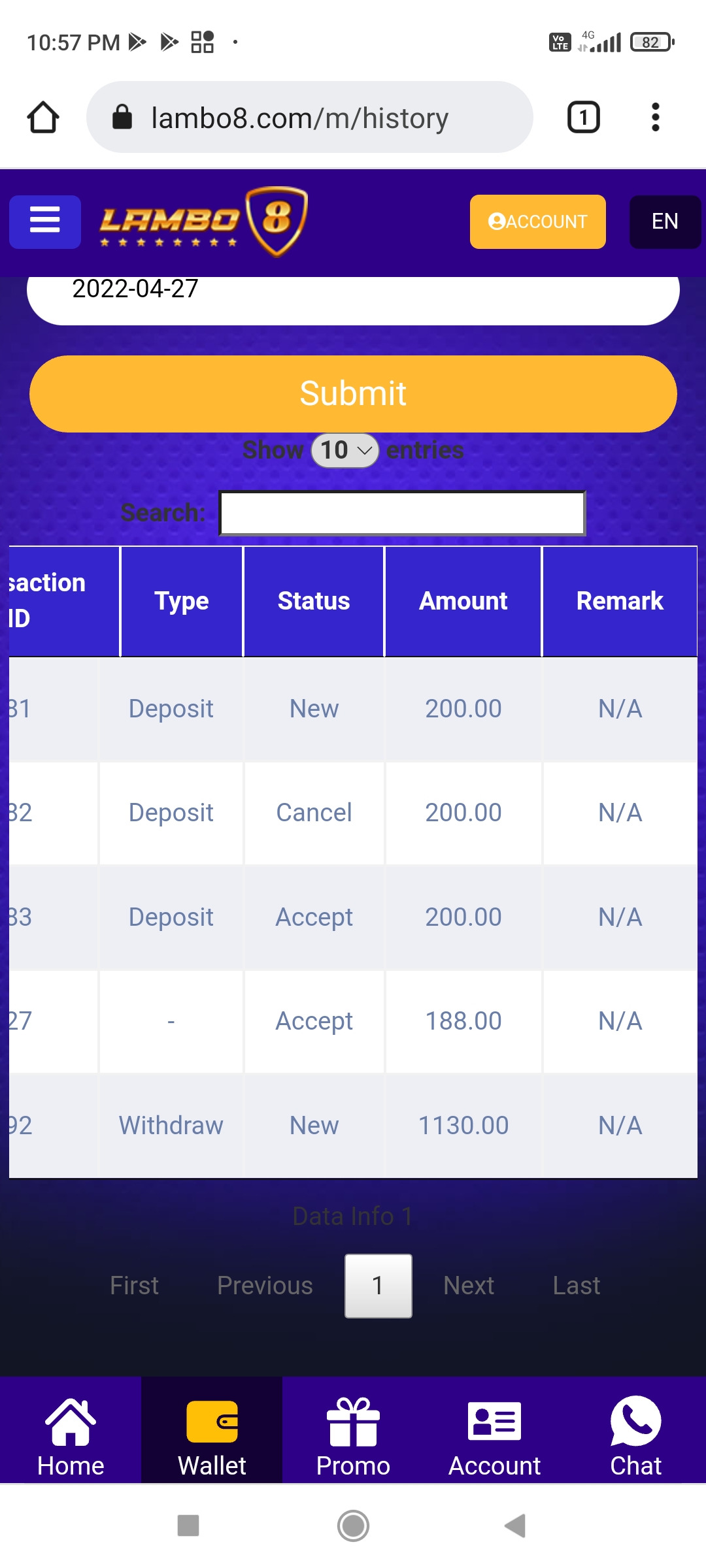This screenshot has width=706, height=1568.
Task: Open the hamburger menu
Action: (45, 221)
